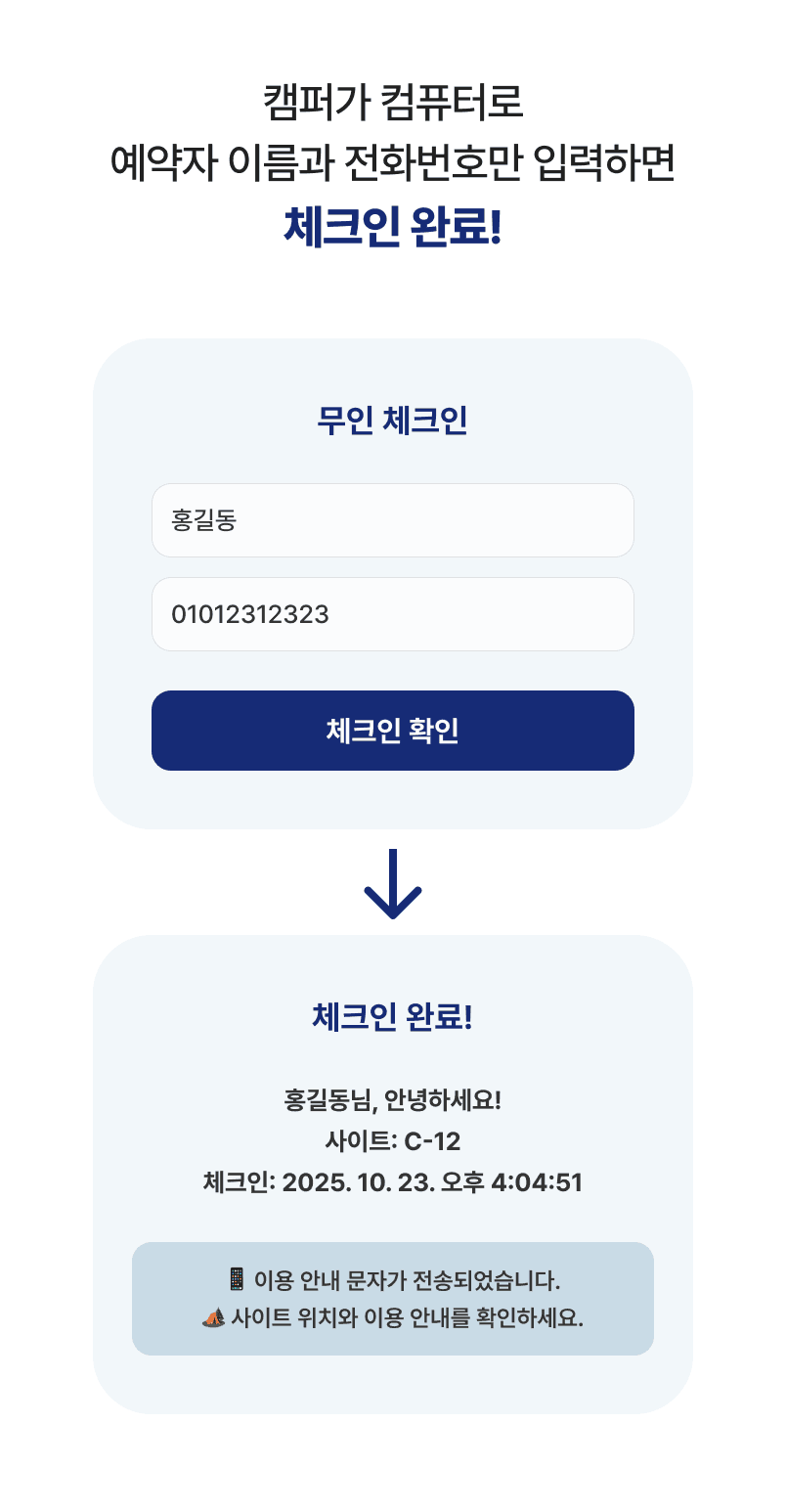Select the name input containing 홍길동

click(x=393, y=519)
